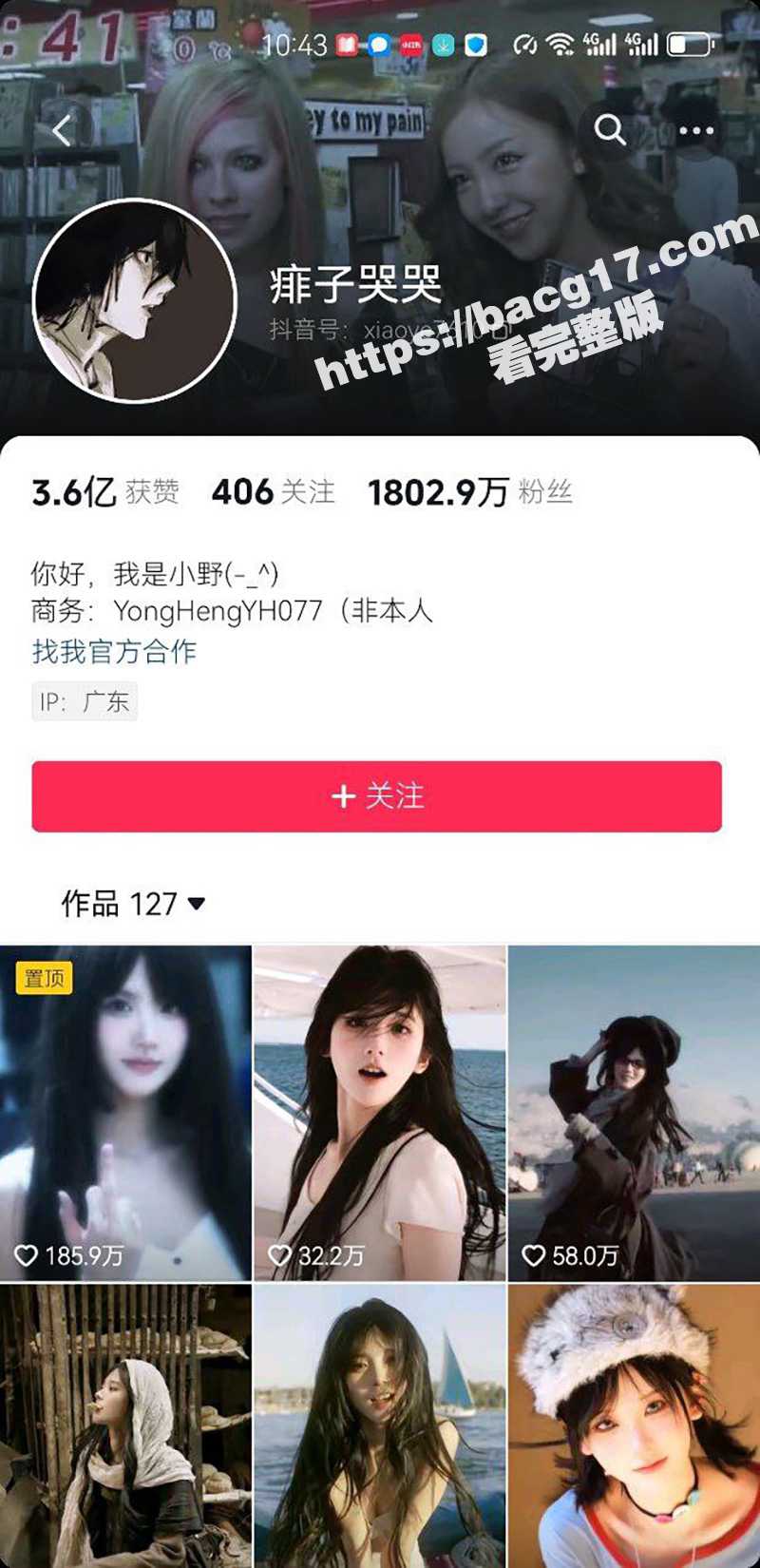
Task: Open the video with 58.0万 likes
Action: pyautogui.click(x=634, y=1112)
